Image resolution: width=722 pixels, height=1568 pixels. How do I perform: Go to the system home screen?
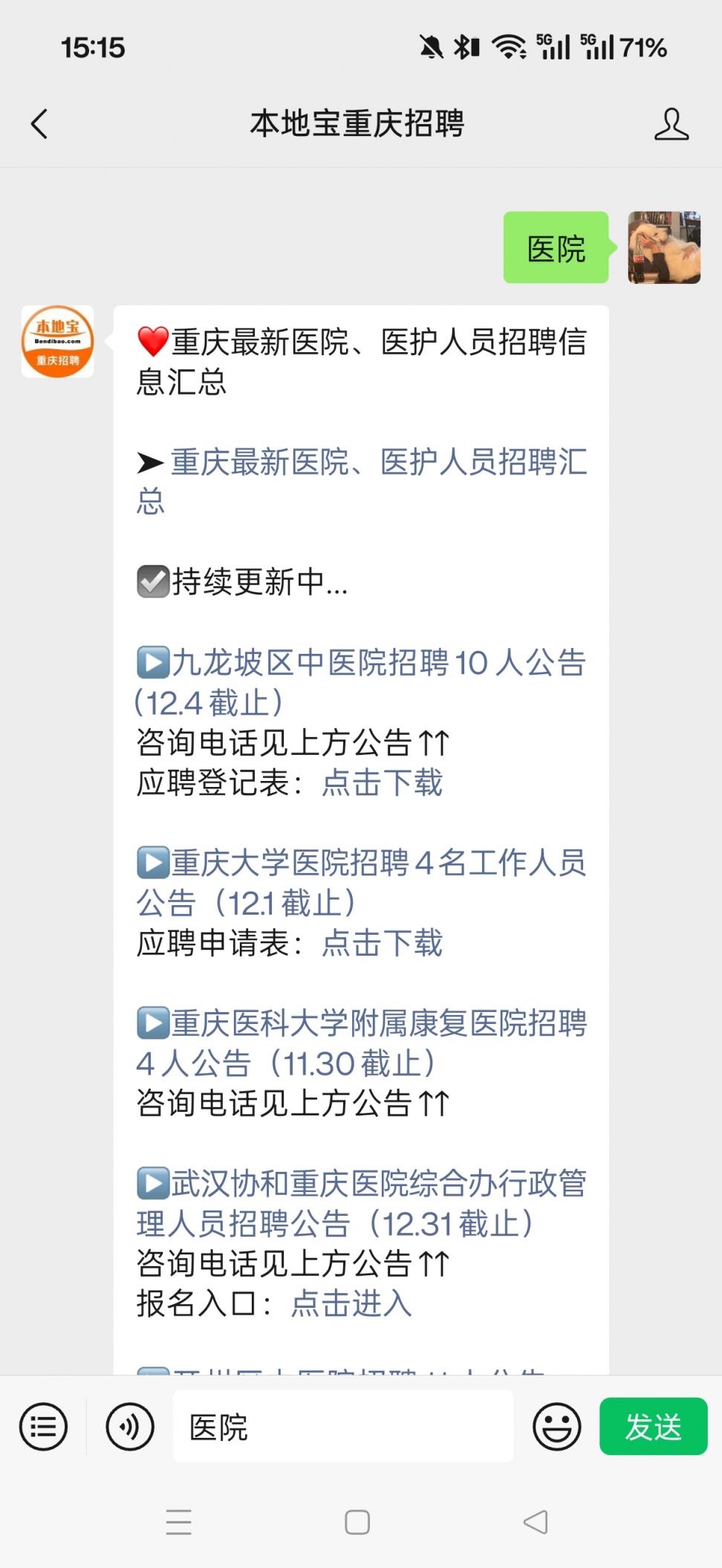pyautogui.click(x=357, y=1522)
